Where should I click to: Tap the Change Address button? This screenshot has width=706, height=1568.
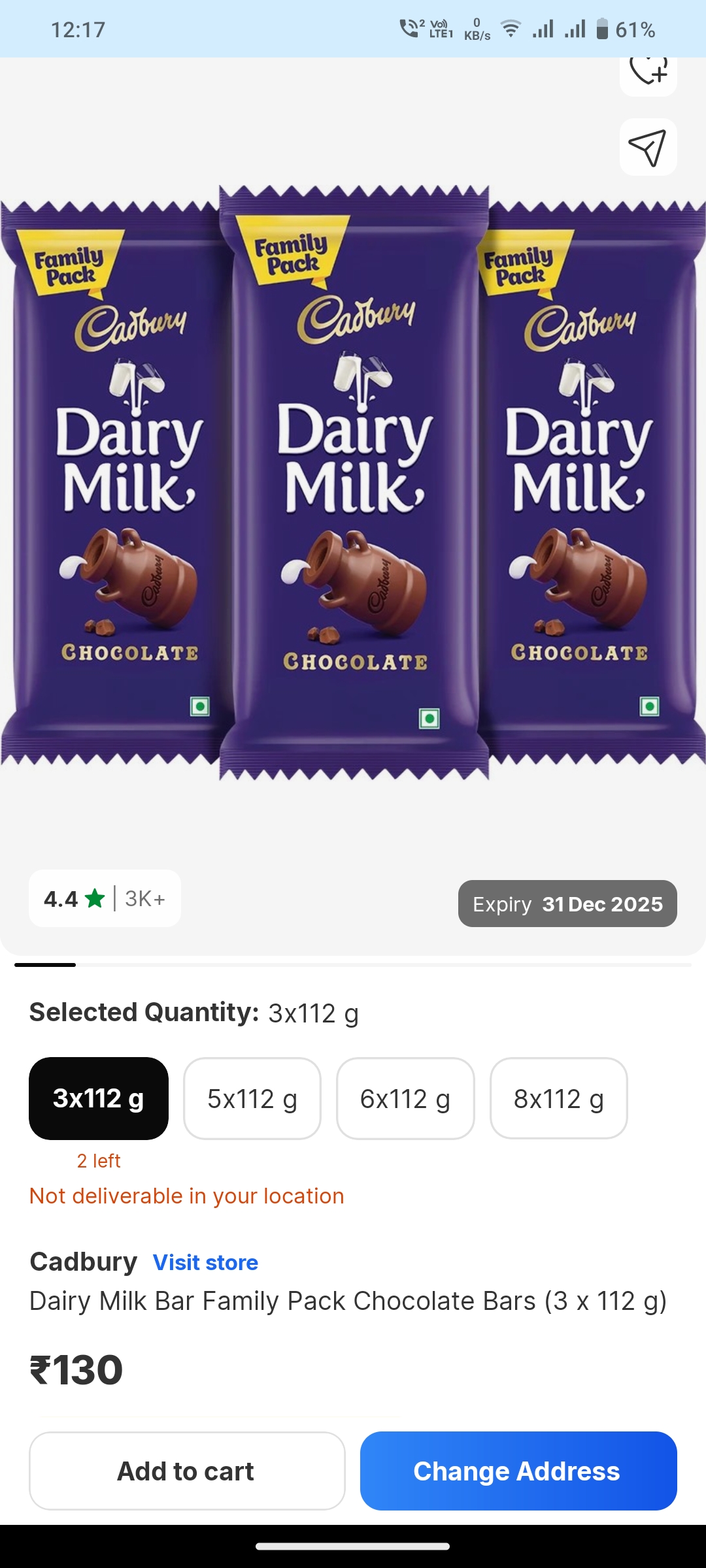tap(518, 1471)
